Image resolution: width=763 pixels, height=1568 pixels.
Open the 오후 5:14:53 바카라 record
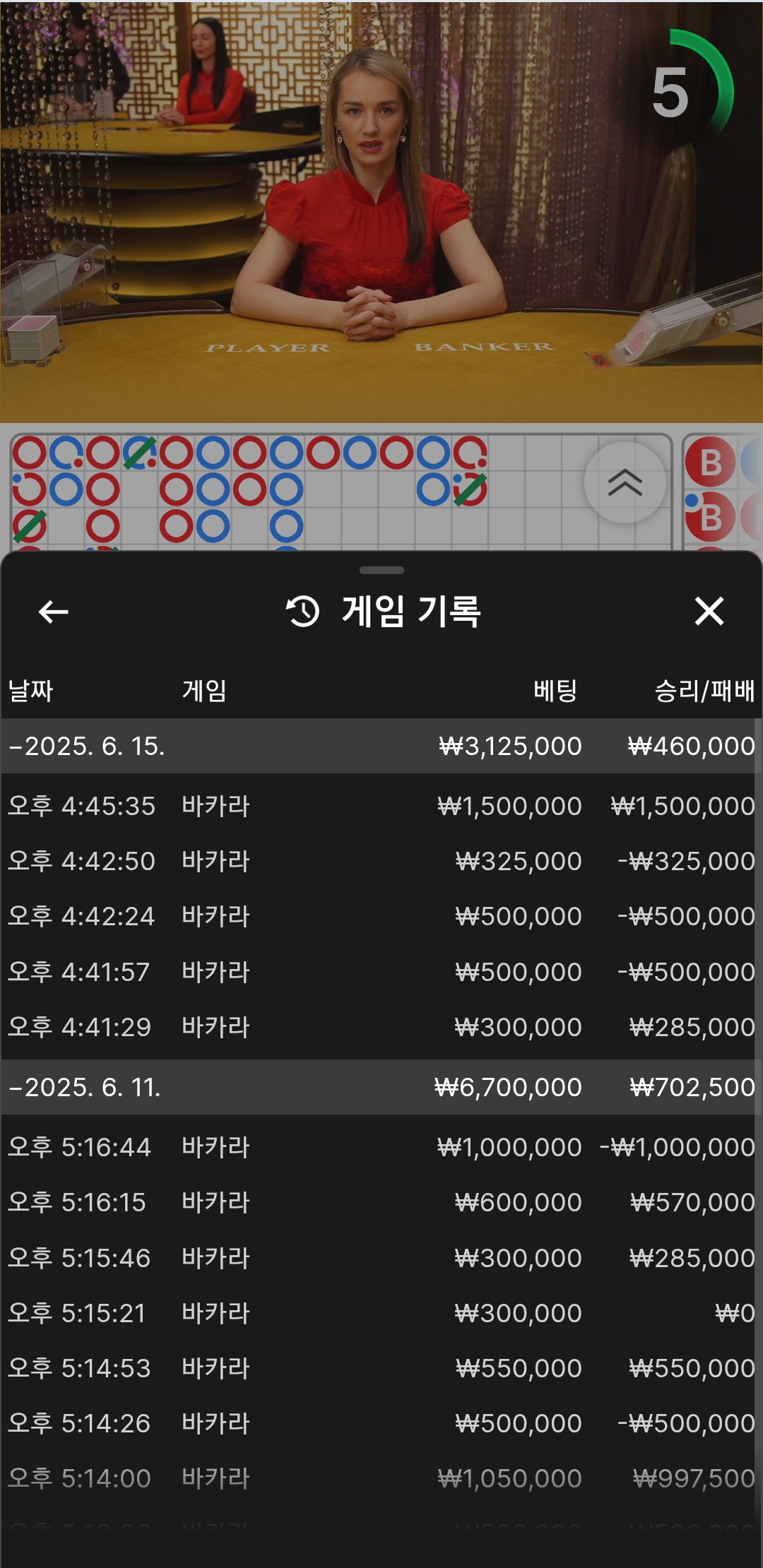point(381,1368)
